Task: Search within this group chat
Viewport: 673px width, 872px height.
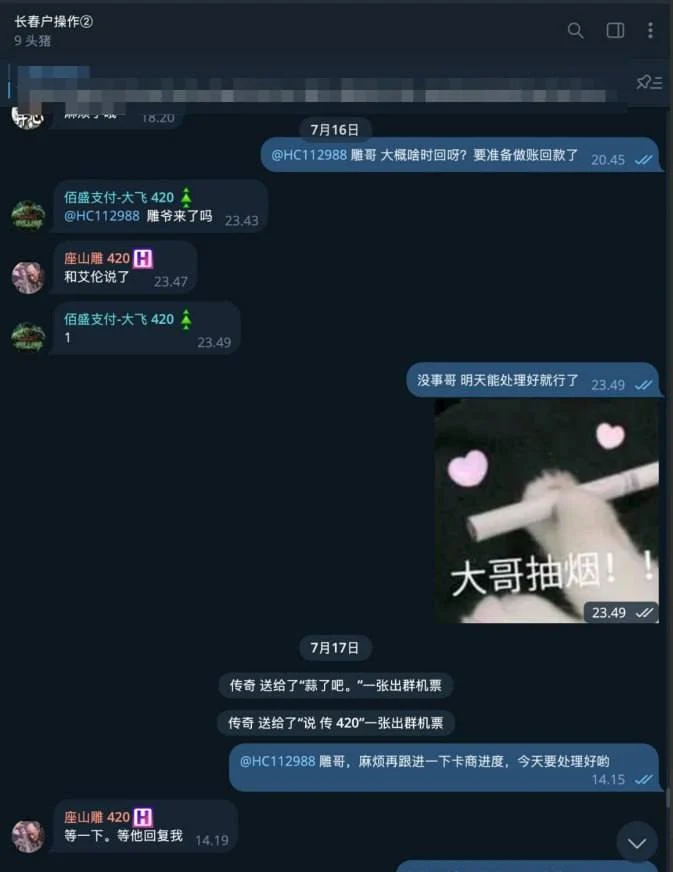Action: pos(575,30)
